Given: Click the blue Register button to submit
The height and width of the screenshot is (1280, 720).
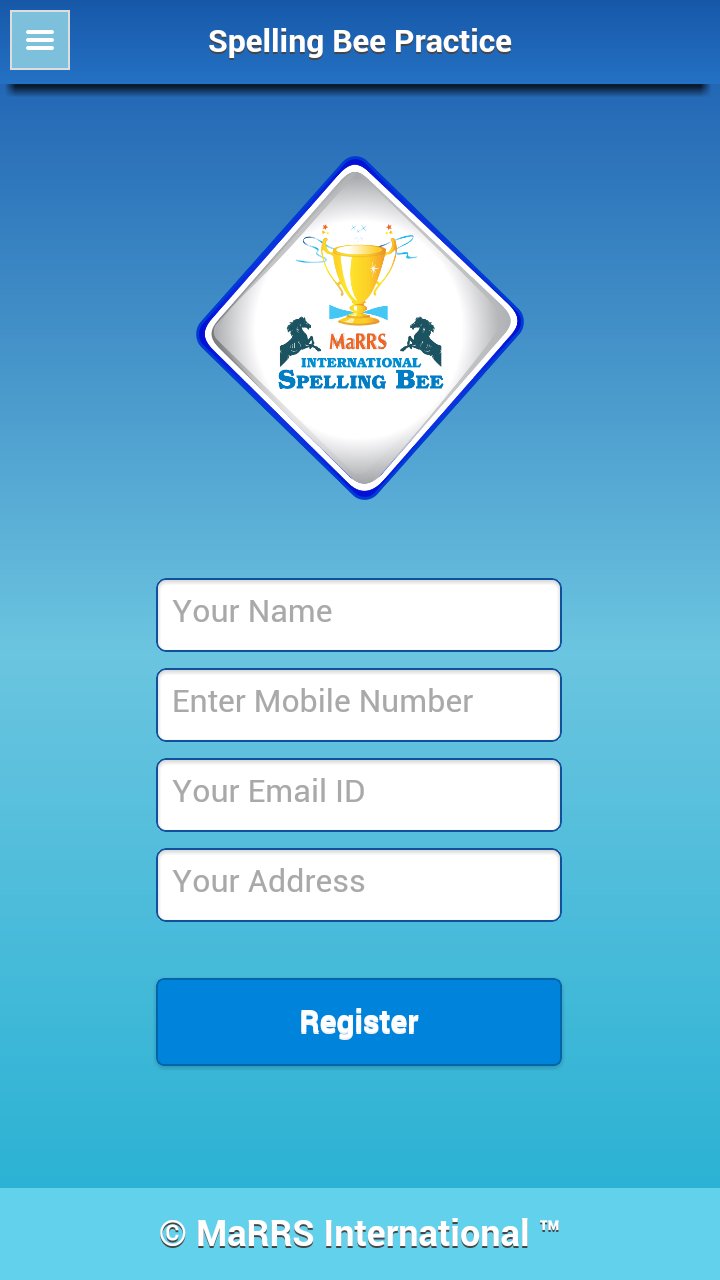Looking at the screenshot, I should click(x=359, y=1021).
